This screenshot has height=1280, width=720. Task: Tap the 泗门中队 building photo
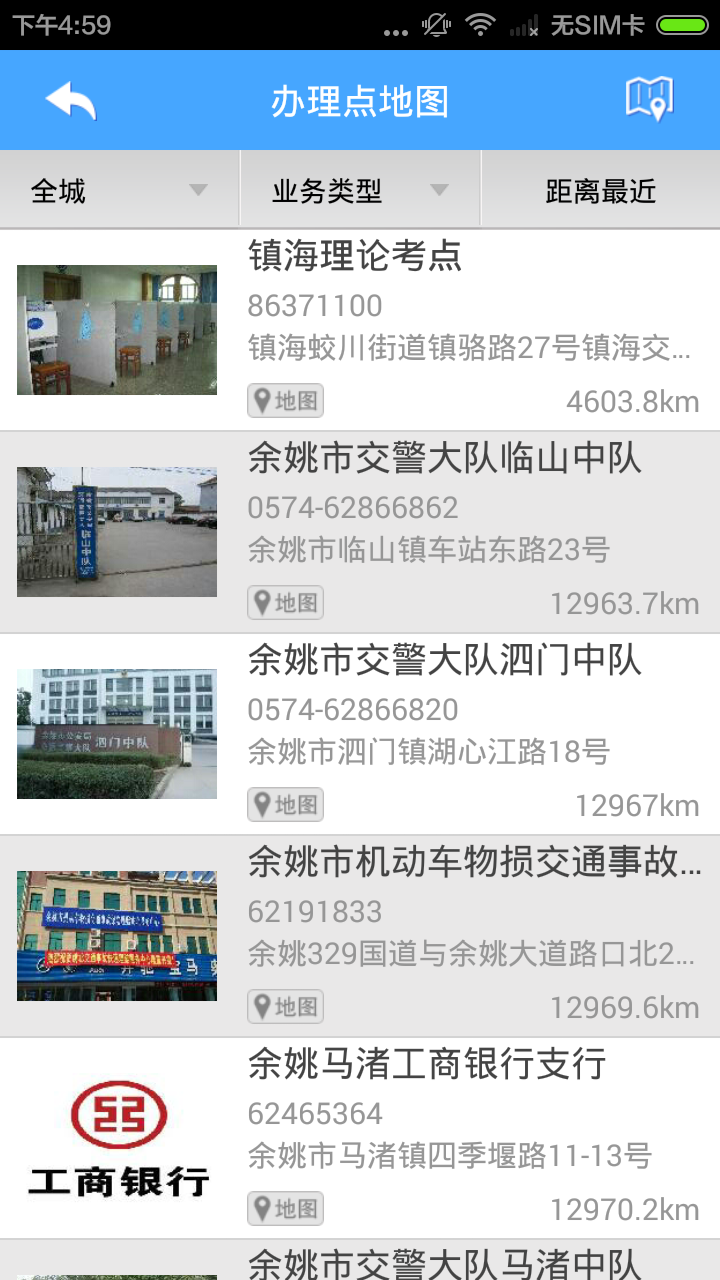pyautogui.click(x=116, y=733)
